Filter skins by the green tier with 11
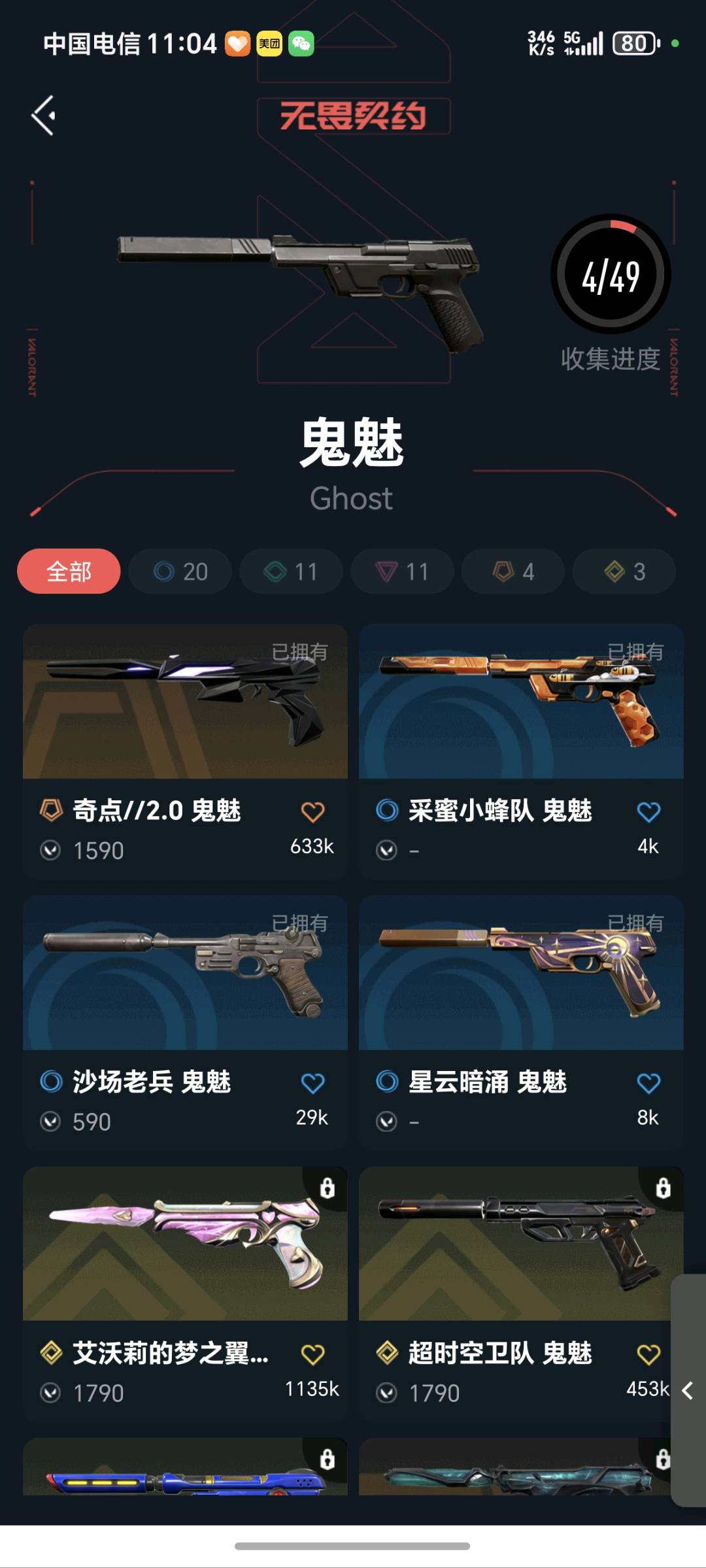This screenshot has height=1568, width=706. [291, 571]
